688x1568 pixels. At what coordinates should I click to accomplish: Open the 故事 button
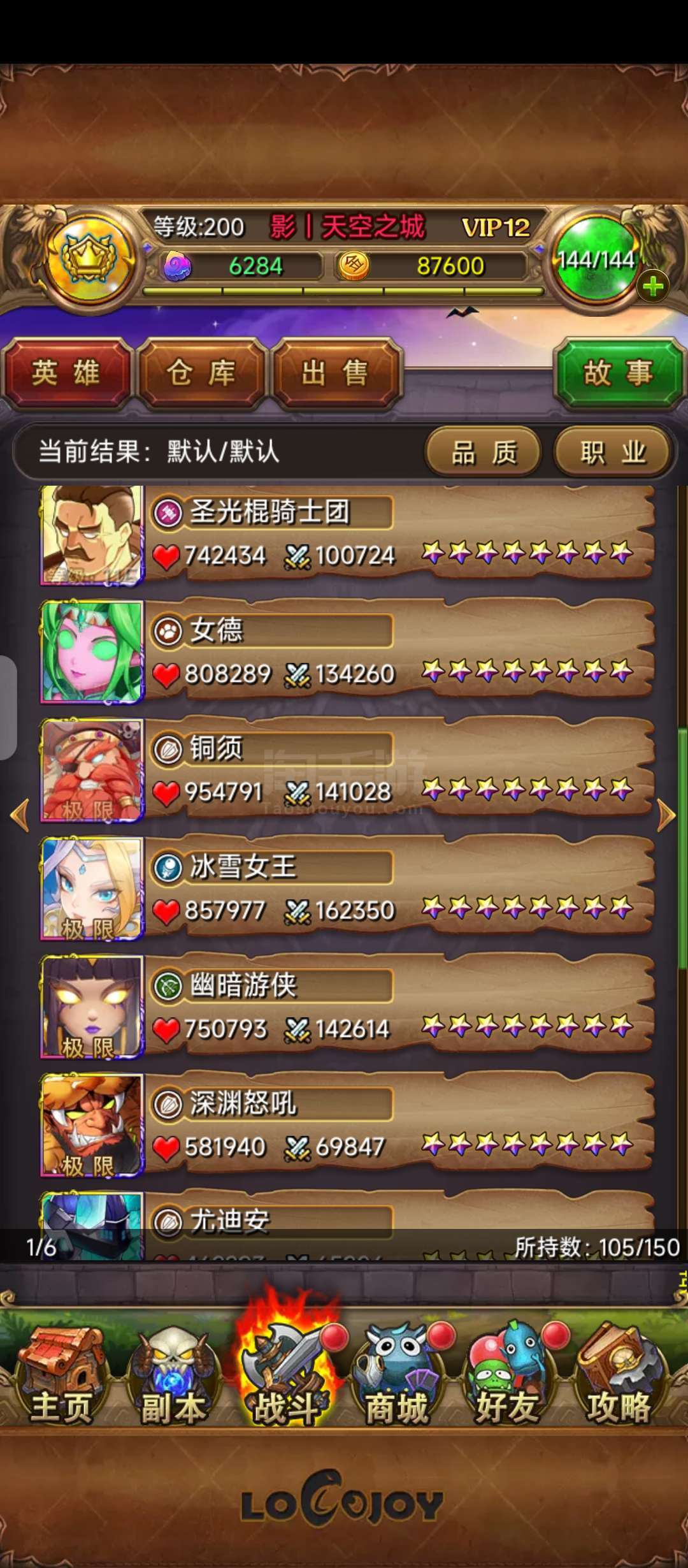(618, 374)
